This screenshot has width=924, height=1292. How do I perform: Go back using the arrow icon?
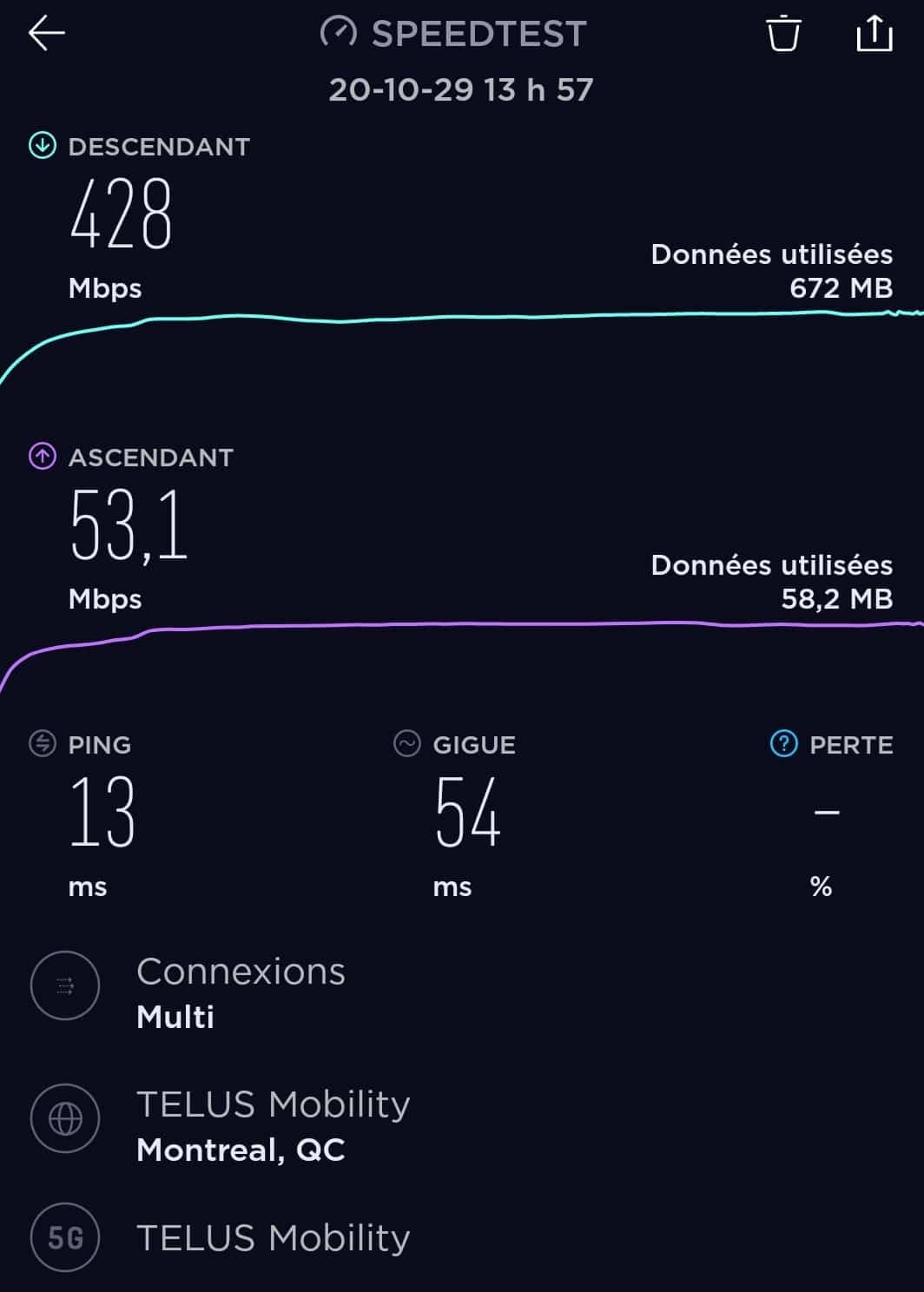coord(47,34)
